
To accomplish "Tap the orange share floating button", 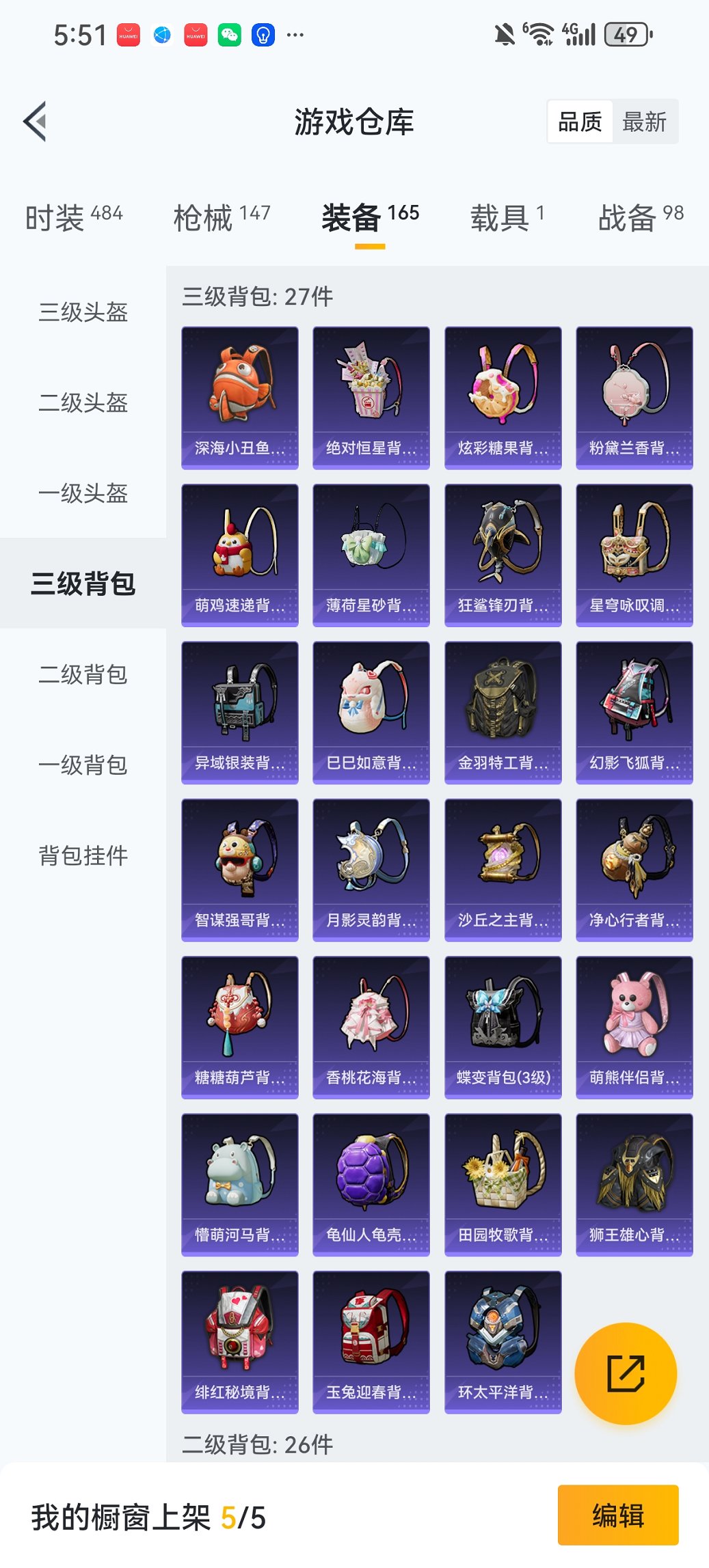I will [626, 1373].
